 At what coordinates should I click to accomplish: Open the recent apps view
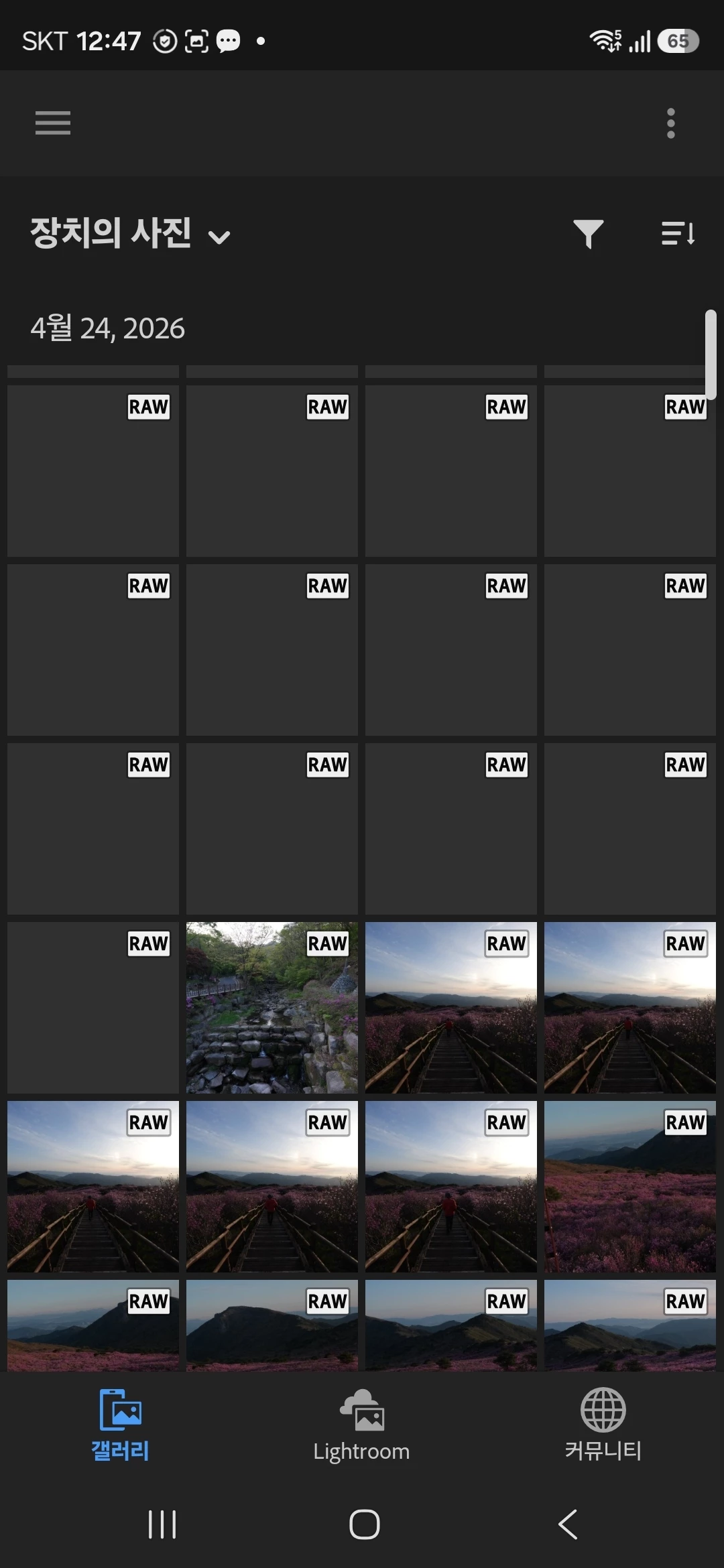[x=162, y=1524]
